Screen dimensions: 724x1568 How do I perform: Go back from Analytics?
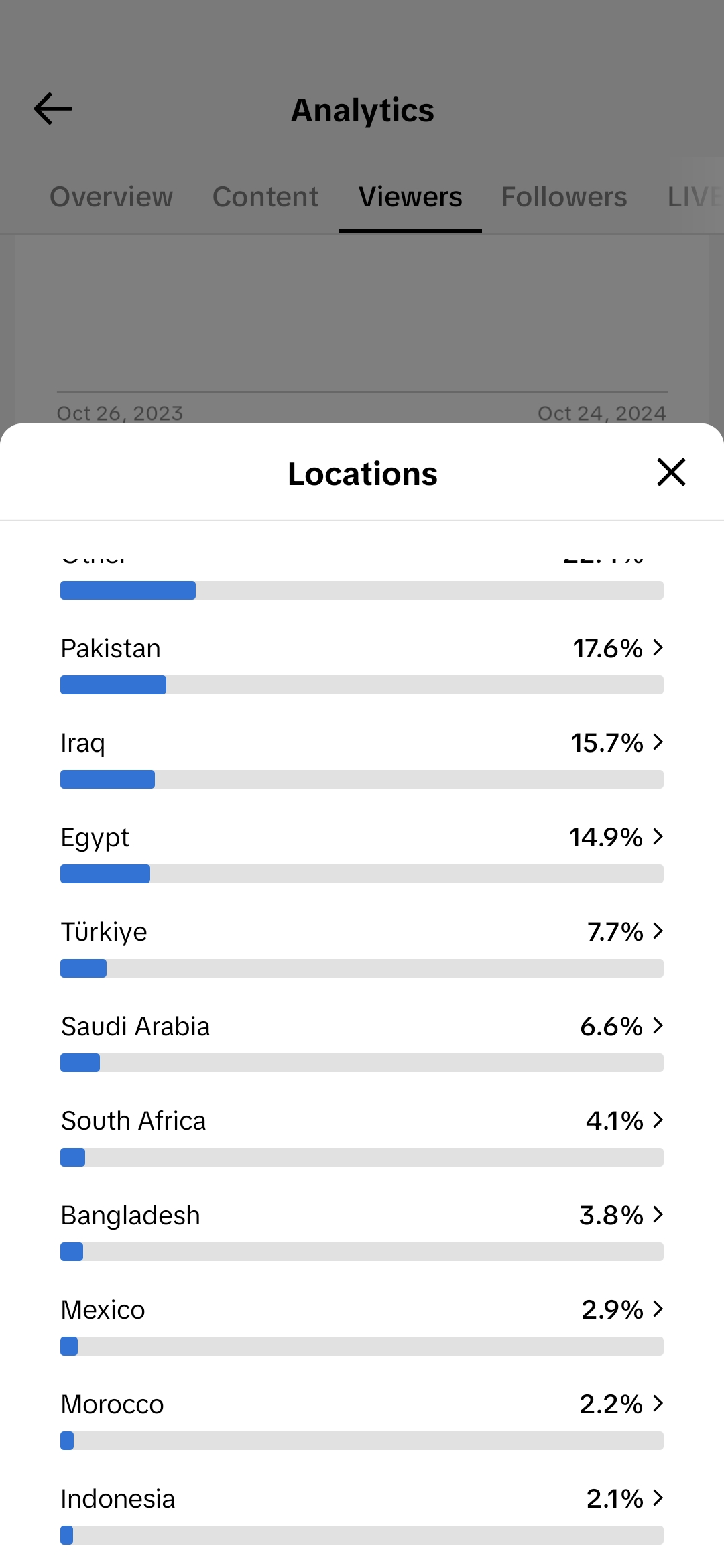(53, 109)
